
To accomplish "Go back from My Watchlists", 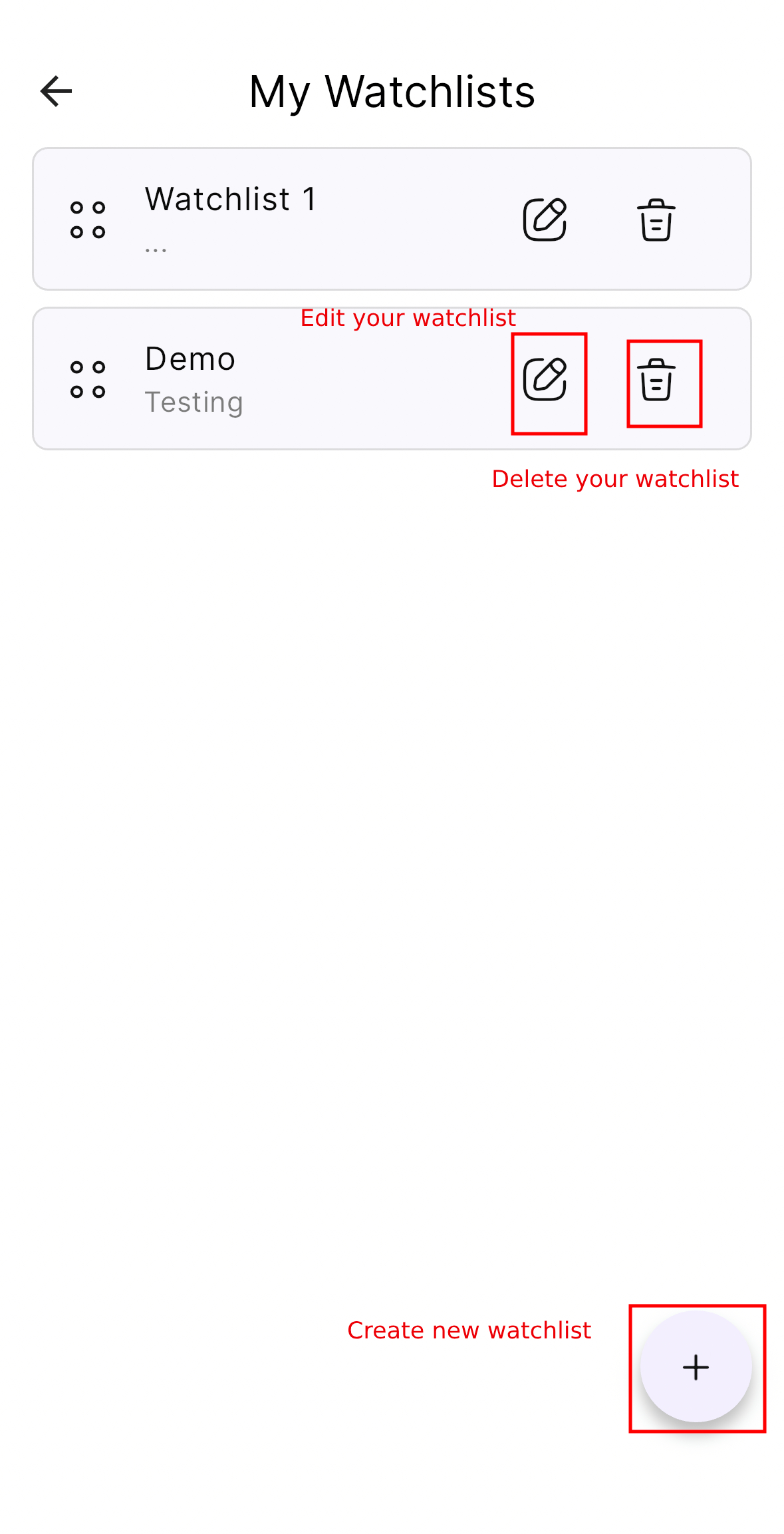I will point(56,91).
